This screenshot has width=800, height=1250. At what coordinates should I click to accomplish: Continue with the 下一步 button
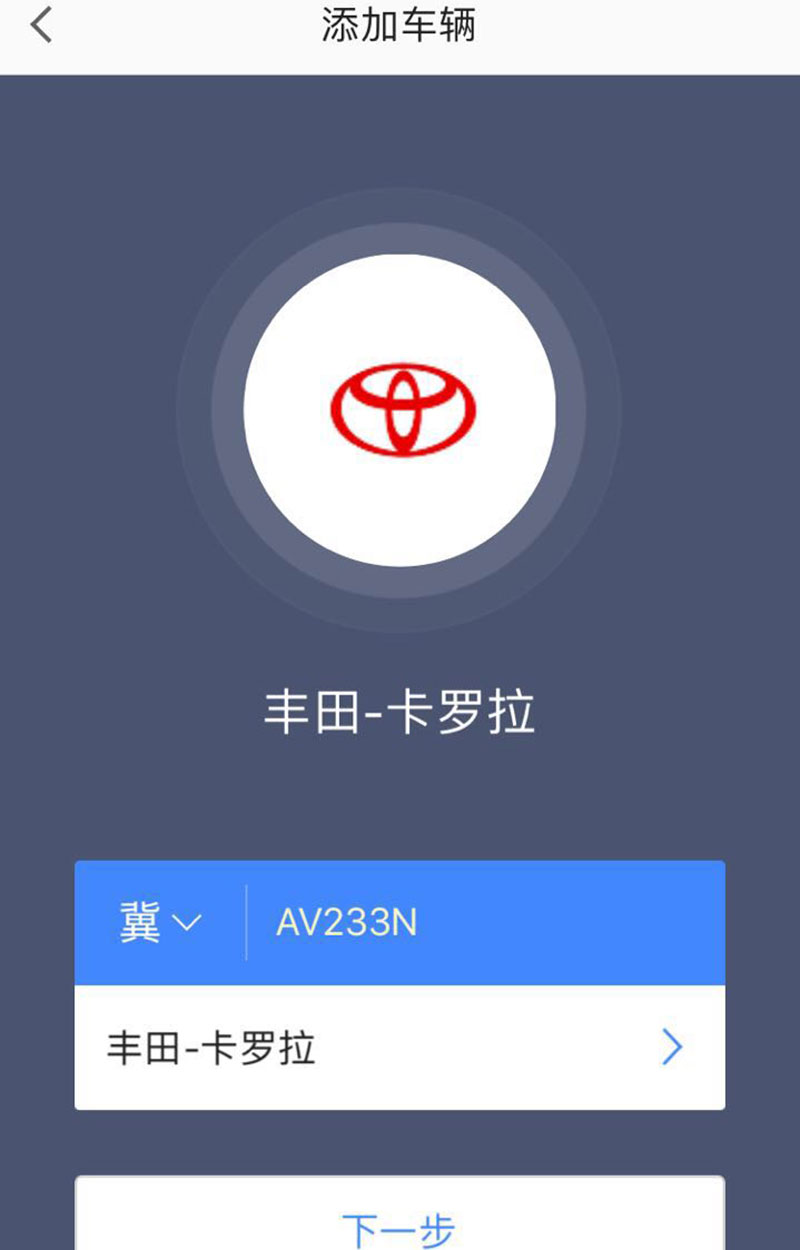coord(399,1226)
